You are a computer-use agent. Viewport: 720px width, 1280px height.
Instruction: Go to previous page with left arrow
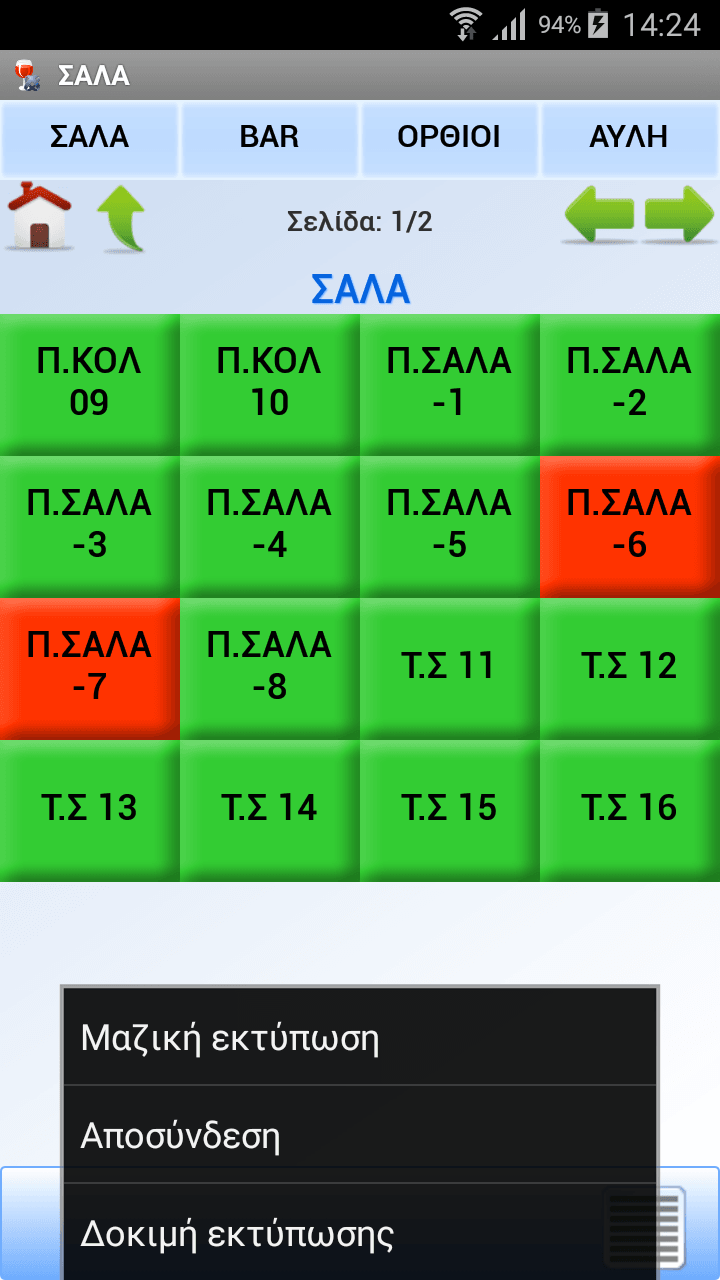point(599,215)
